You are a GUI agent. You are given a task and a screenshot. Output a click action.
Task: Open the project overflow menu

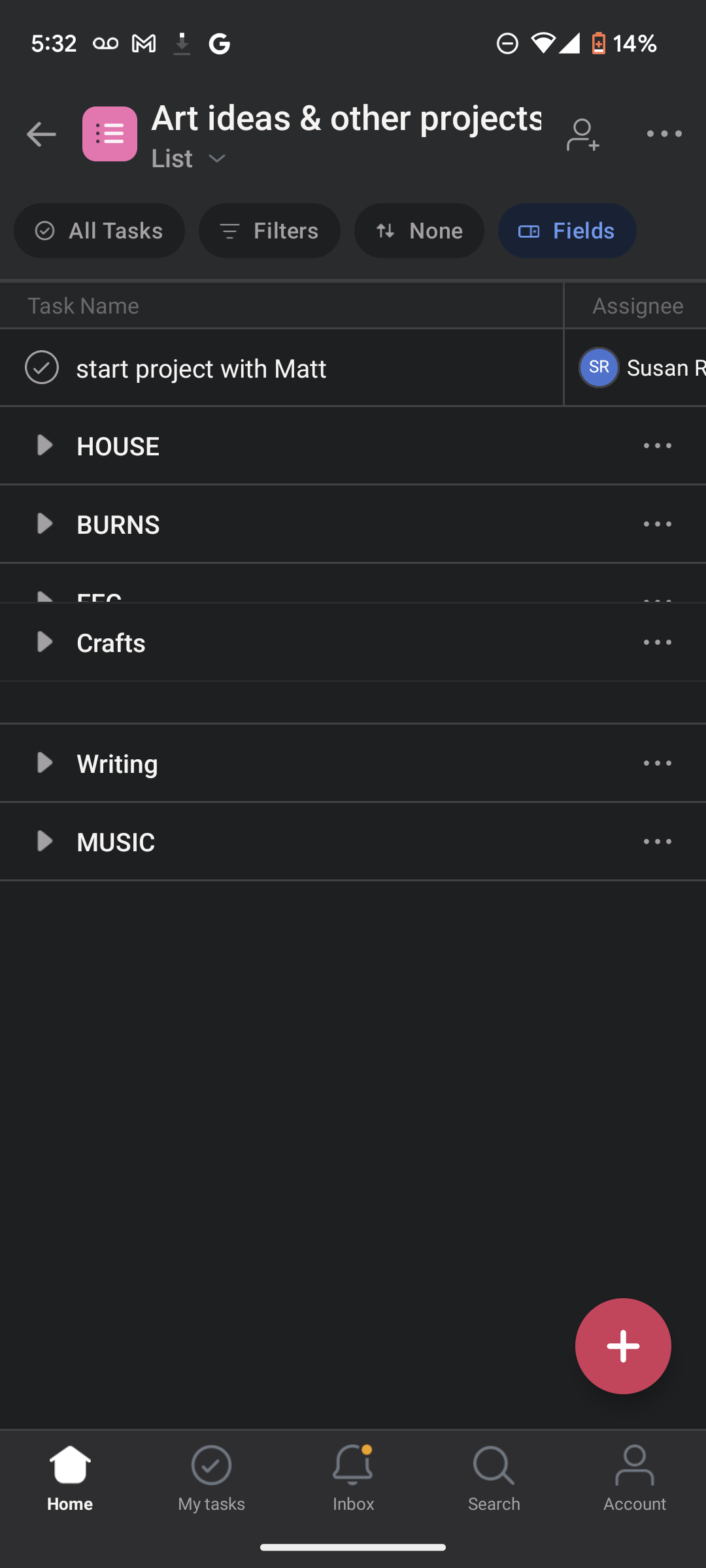(x=664, y=134)
